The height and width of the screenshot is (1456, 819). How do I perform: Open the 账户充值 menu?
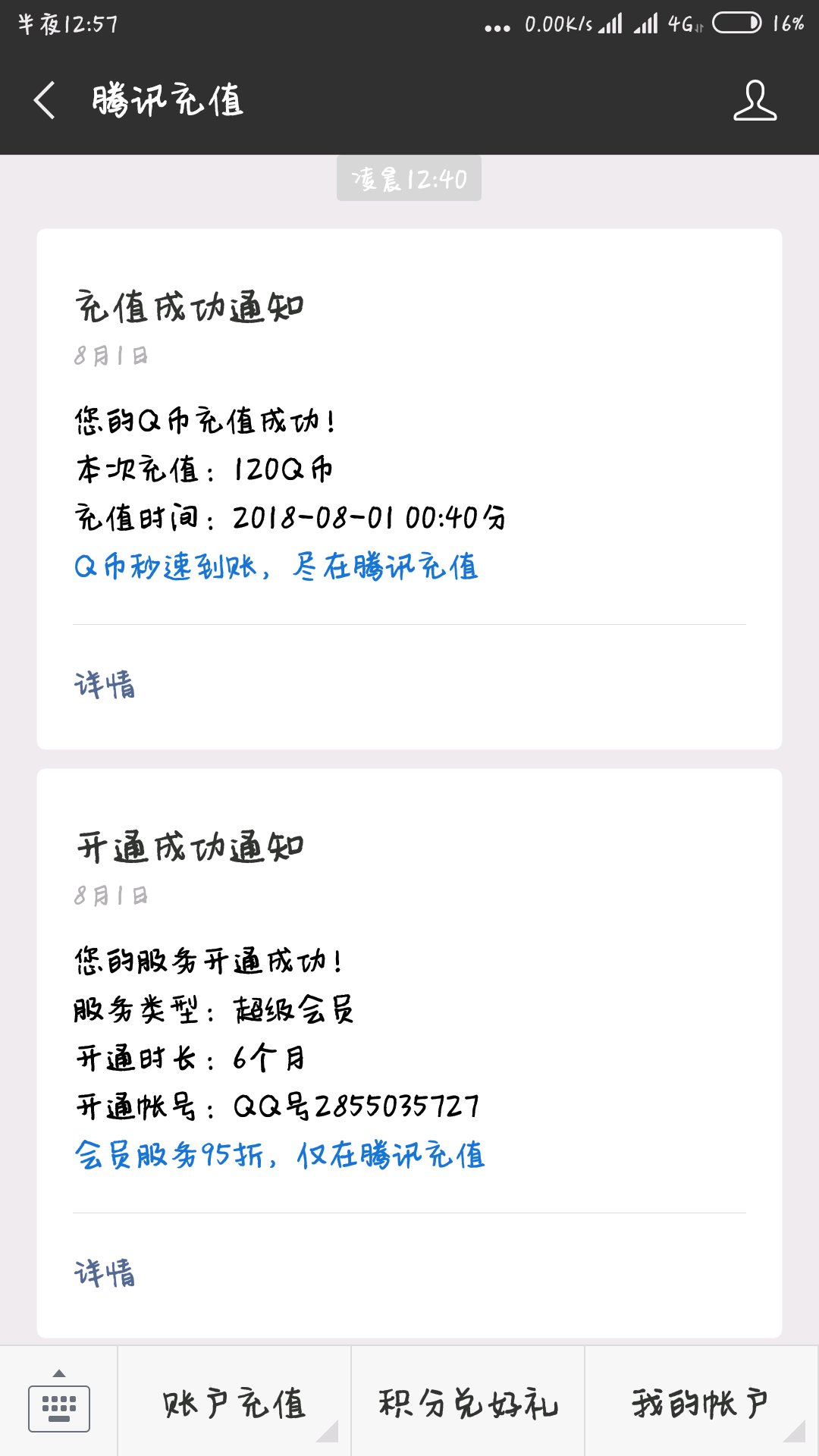point(234,1403)
